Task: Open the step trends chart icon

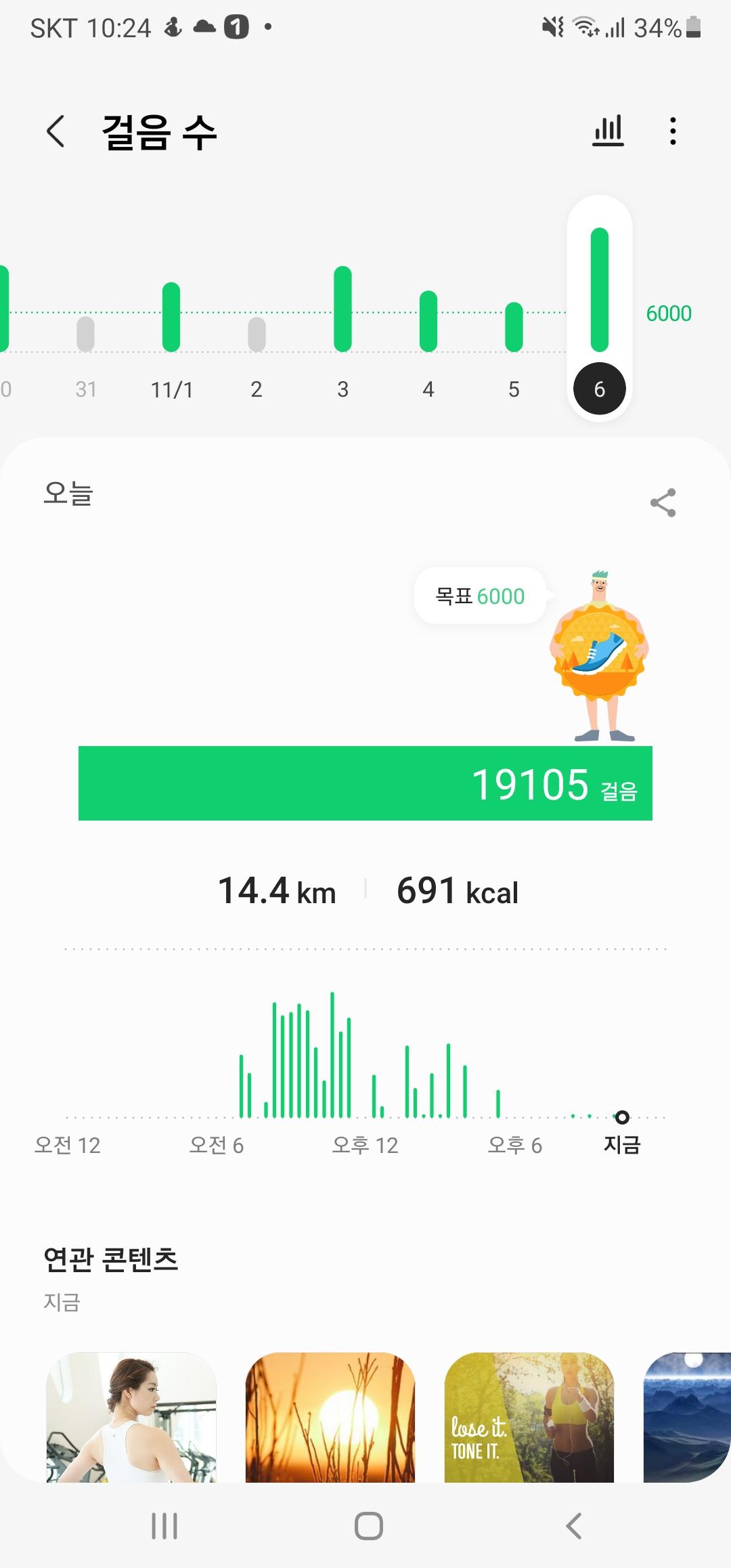Action: pyautogui.click(x=608, y=131)
